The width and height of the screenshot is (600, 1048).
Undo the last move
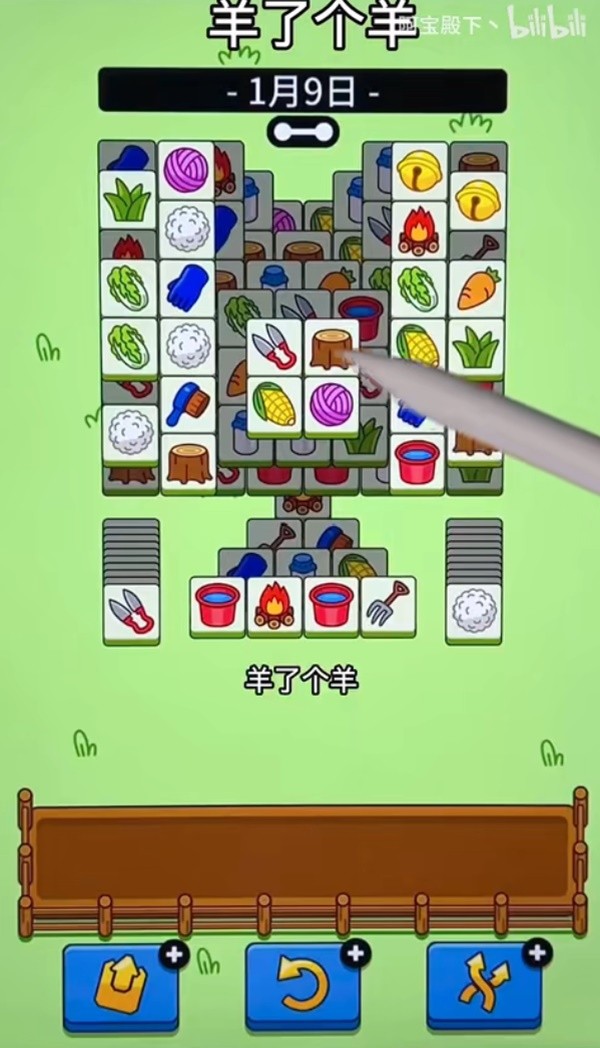pos(303,985)
